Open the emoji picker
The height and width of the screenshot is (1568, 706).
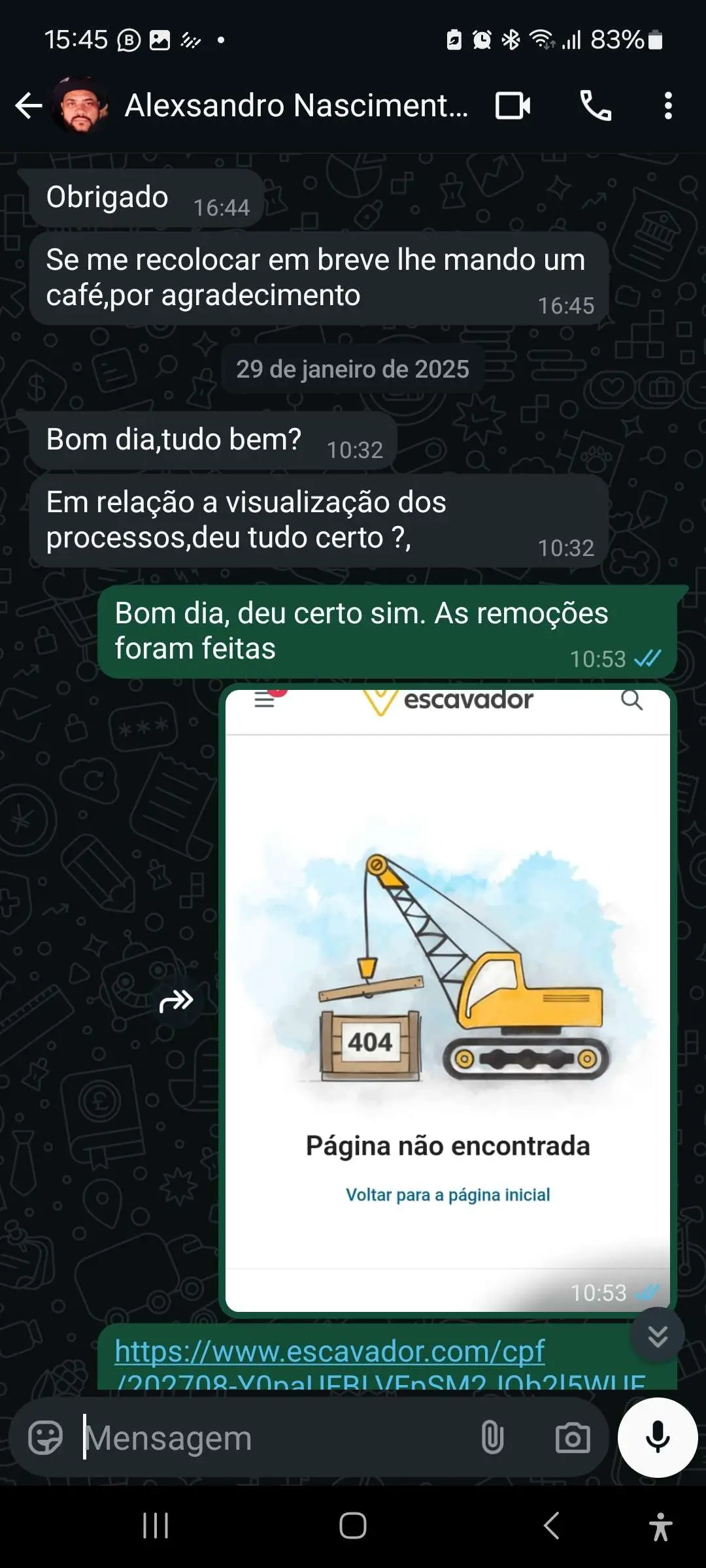click(x=45, y=1438)
